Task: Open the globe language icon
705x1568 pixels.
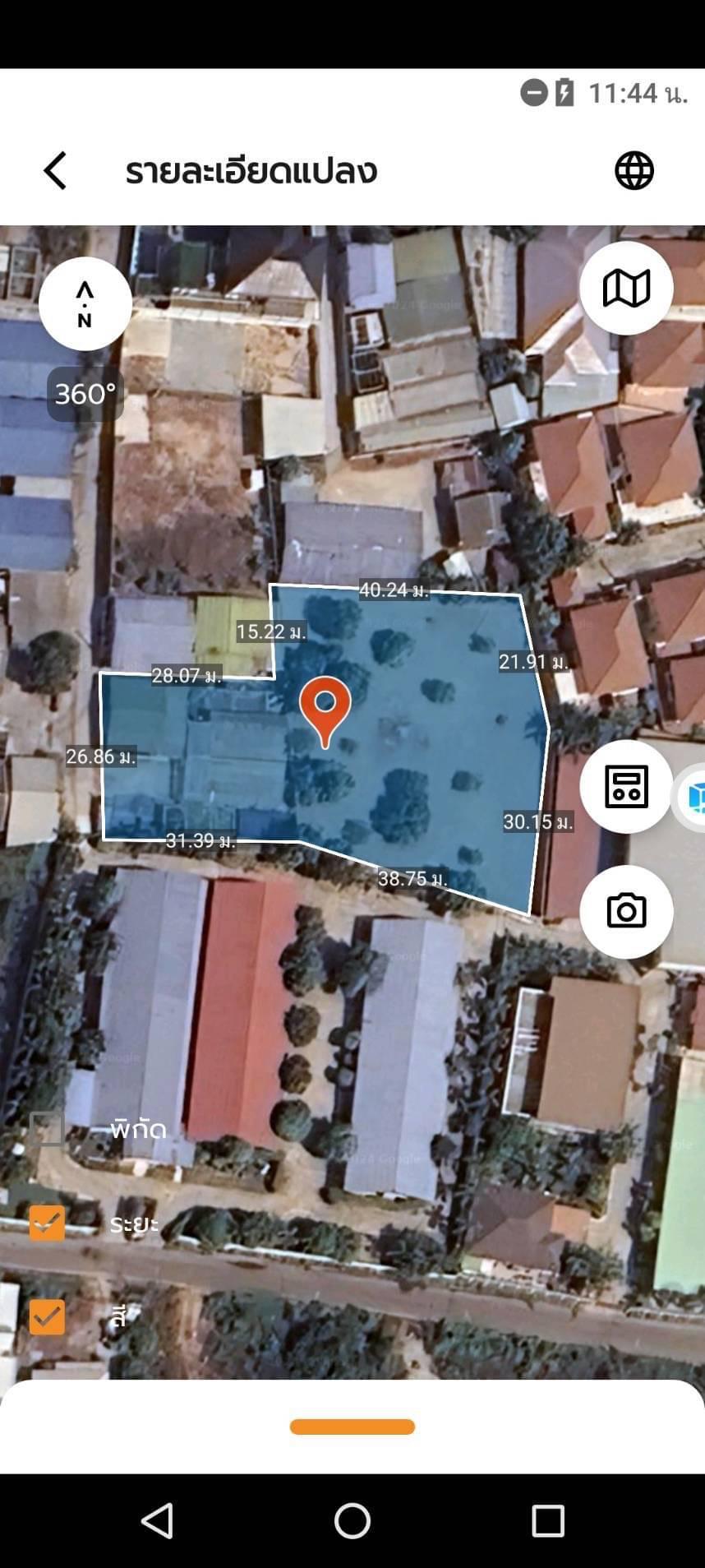Action: click(634, 171)
